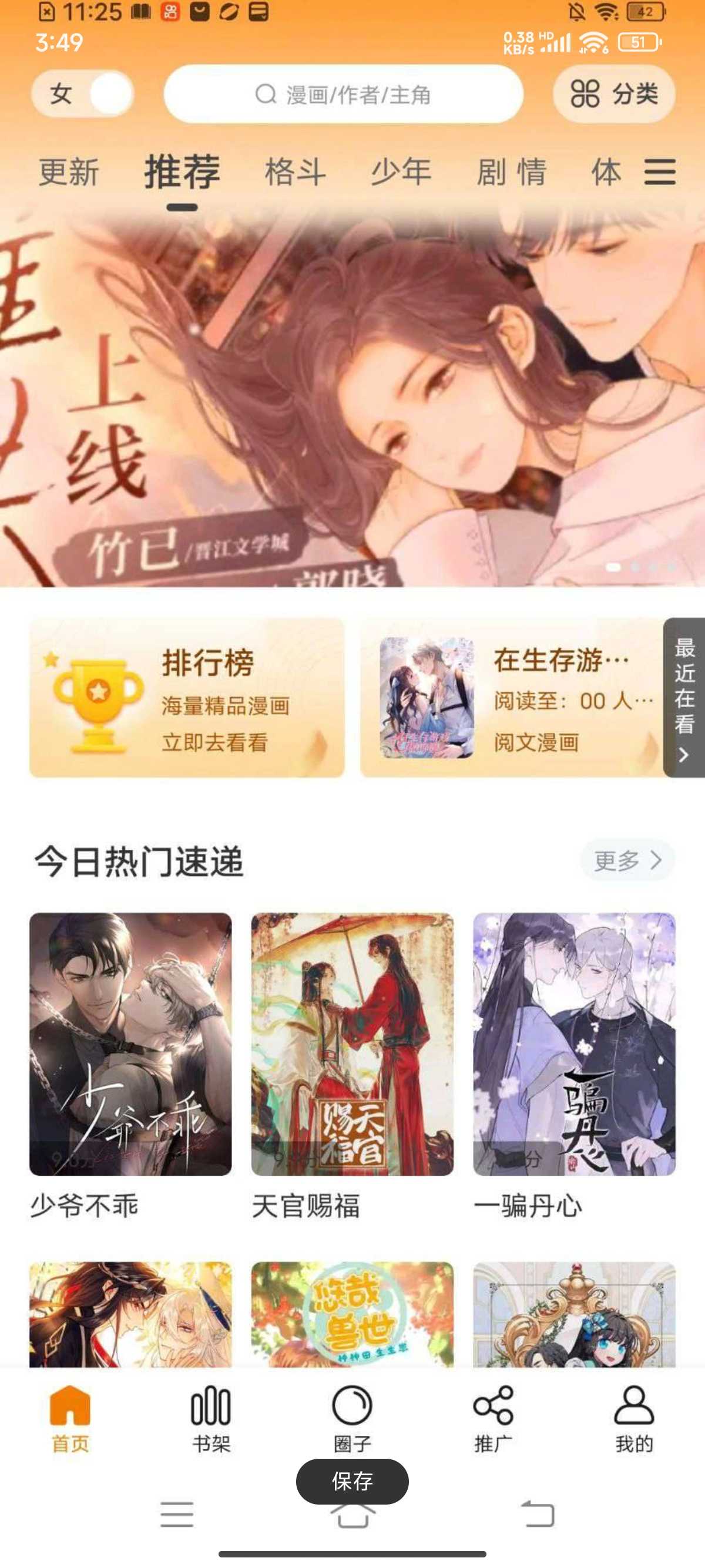Open the 漫画/作者/主角 search box
This screenshot has width=705, height=1568.
pyautogui.click(x=343, y=95)
